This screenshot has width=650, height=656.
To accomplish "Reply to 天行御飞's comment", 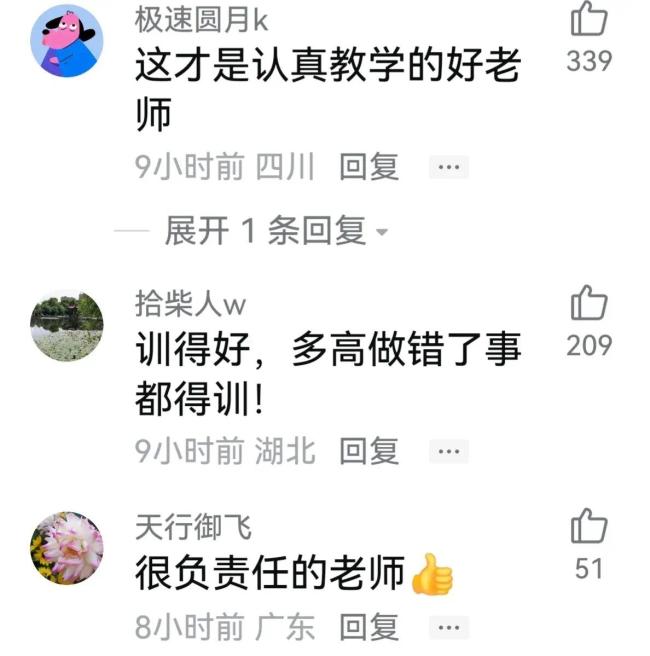I will point(368,627).
